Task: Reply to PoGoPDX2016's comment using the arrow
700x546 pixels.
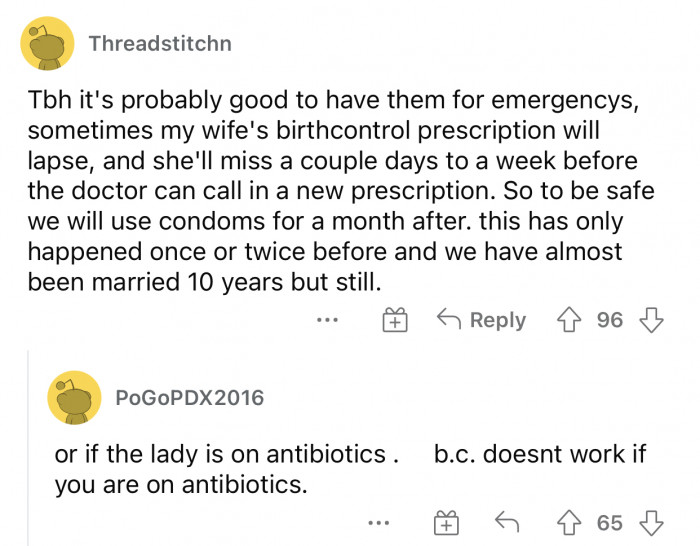Action: (x=508, y=523)
